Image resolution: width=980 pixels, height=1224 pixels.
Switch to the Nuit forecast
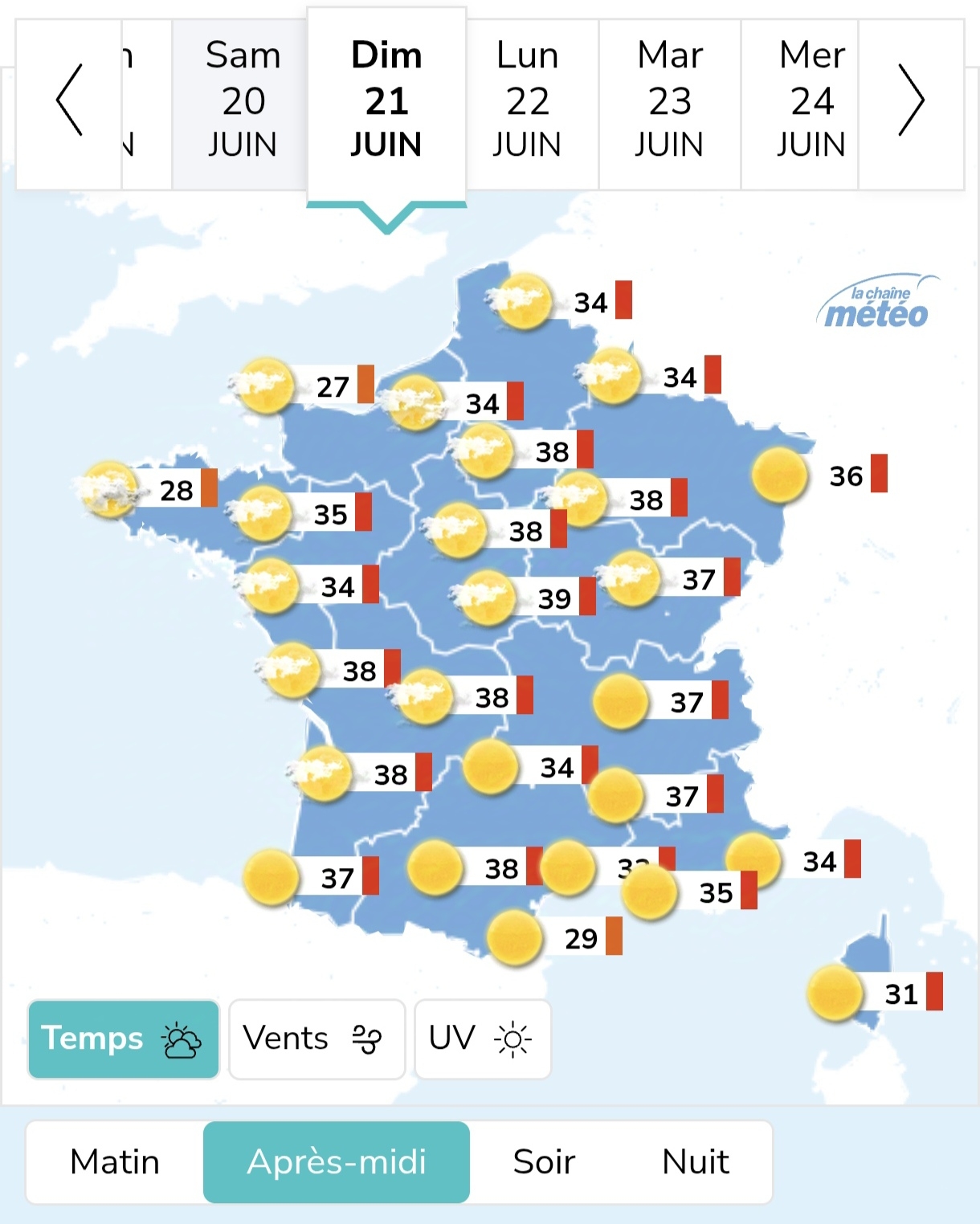696,1162
